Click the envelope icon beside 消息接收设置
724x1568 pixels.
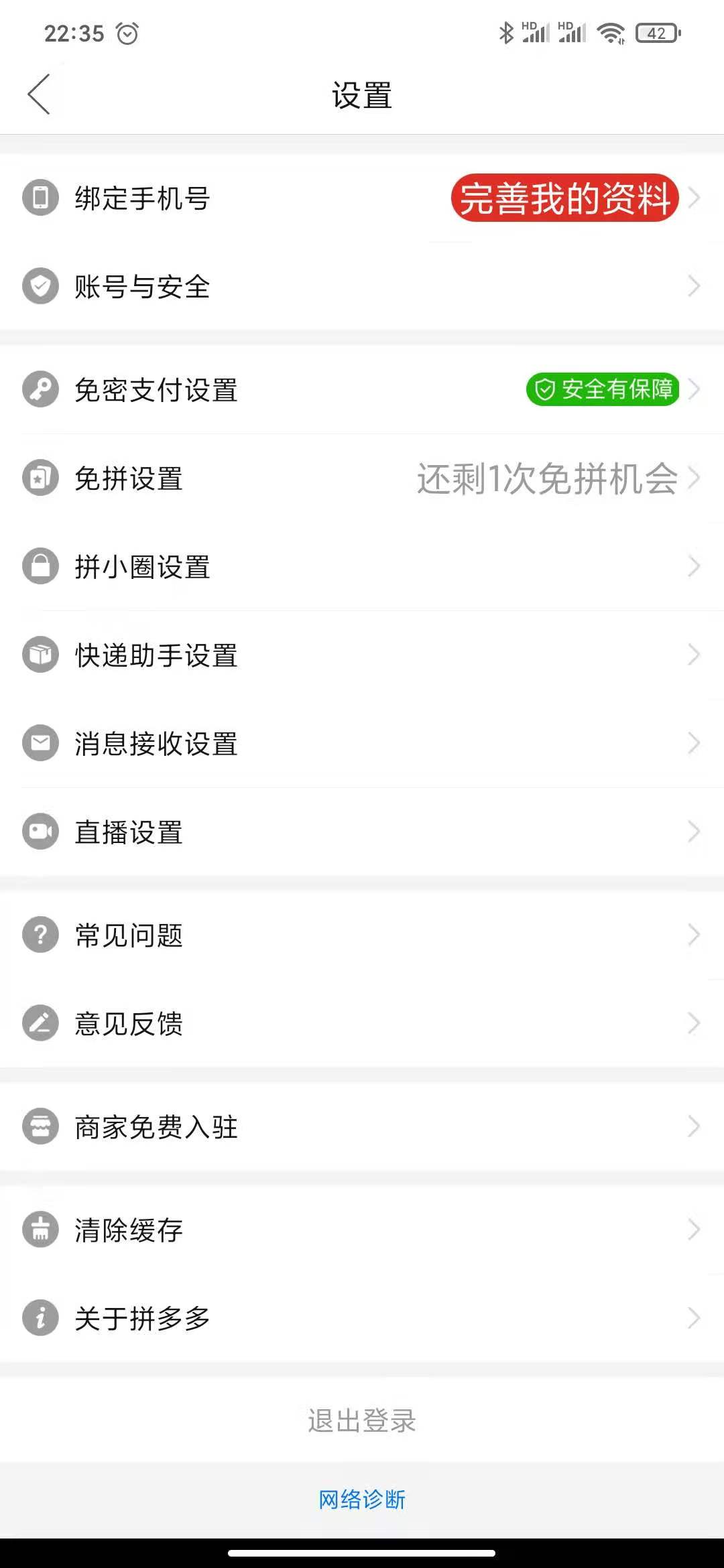click(x=40, y=742)
